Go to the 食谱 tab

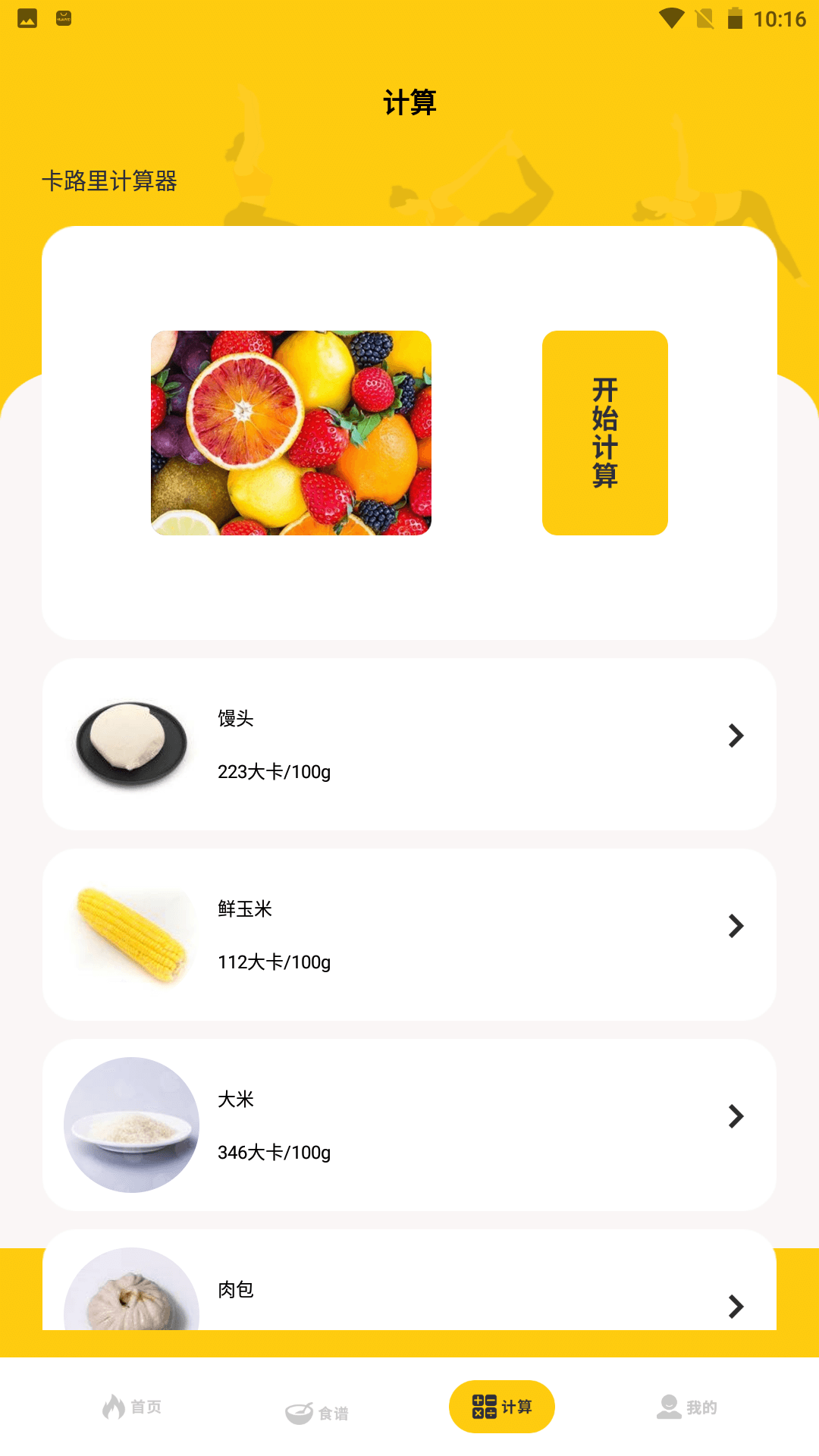[x=317, y=1412]
